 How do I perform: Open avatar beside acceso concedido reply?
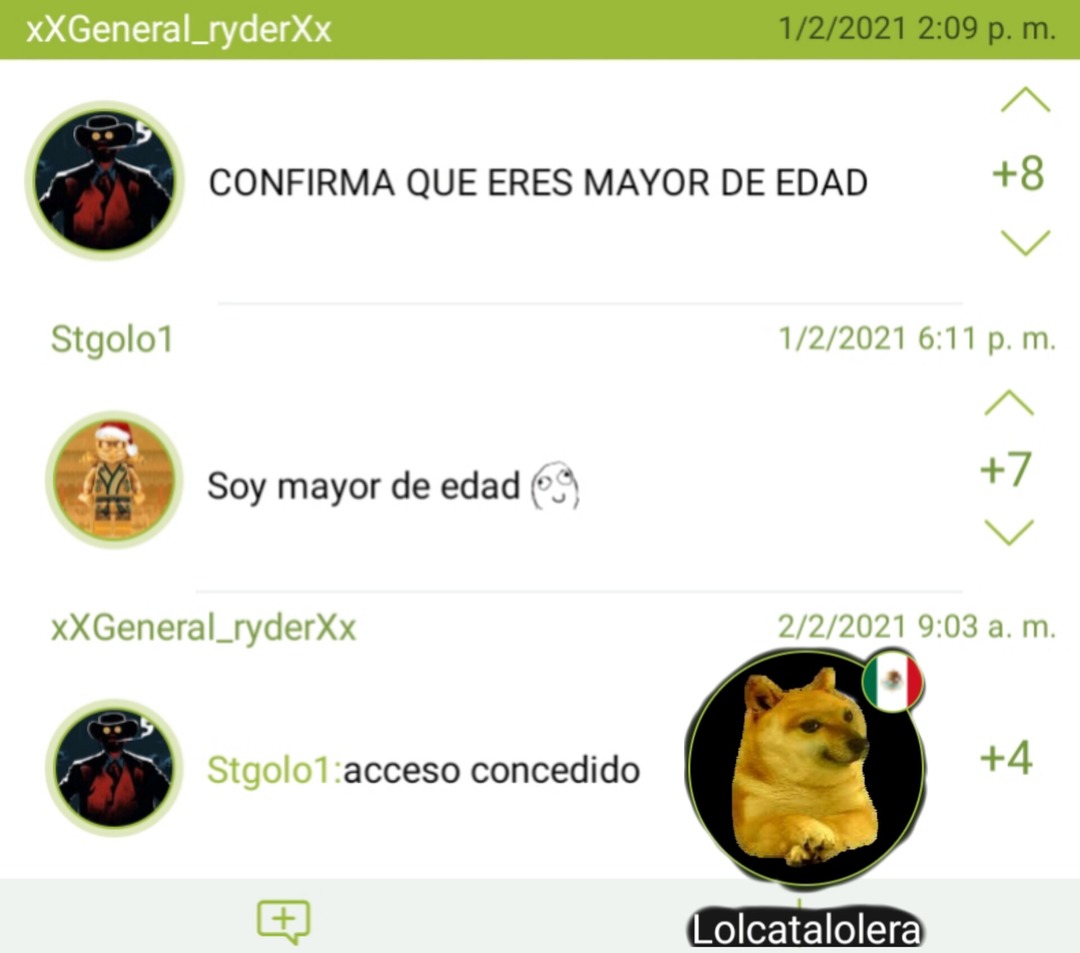point(114,767)
